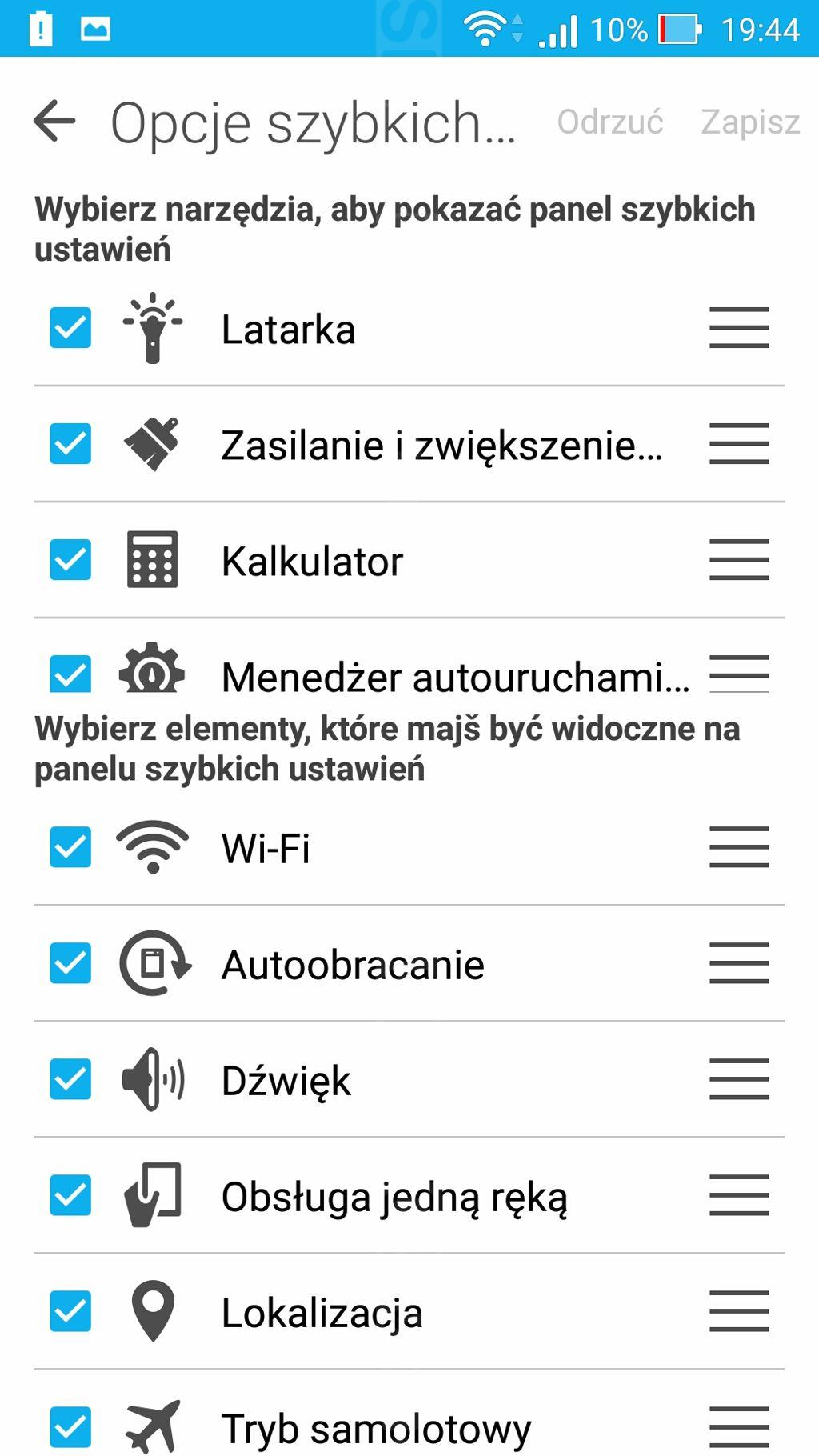Tap the reorder handle beside Lokalizacja
This screenshot has height=1456, width=819.
pyautogui.click(x=739, y=1311)
